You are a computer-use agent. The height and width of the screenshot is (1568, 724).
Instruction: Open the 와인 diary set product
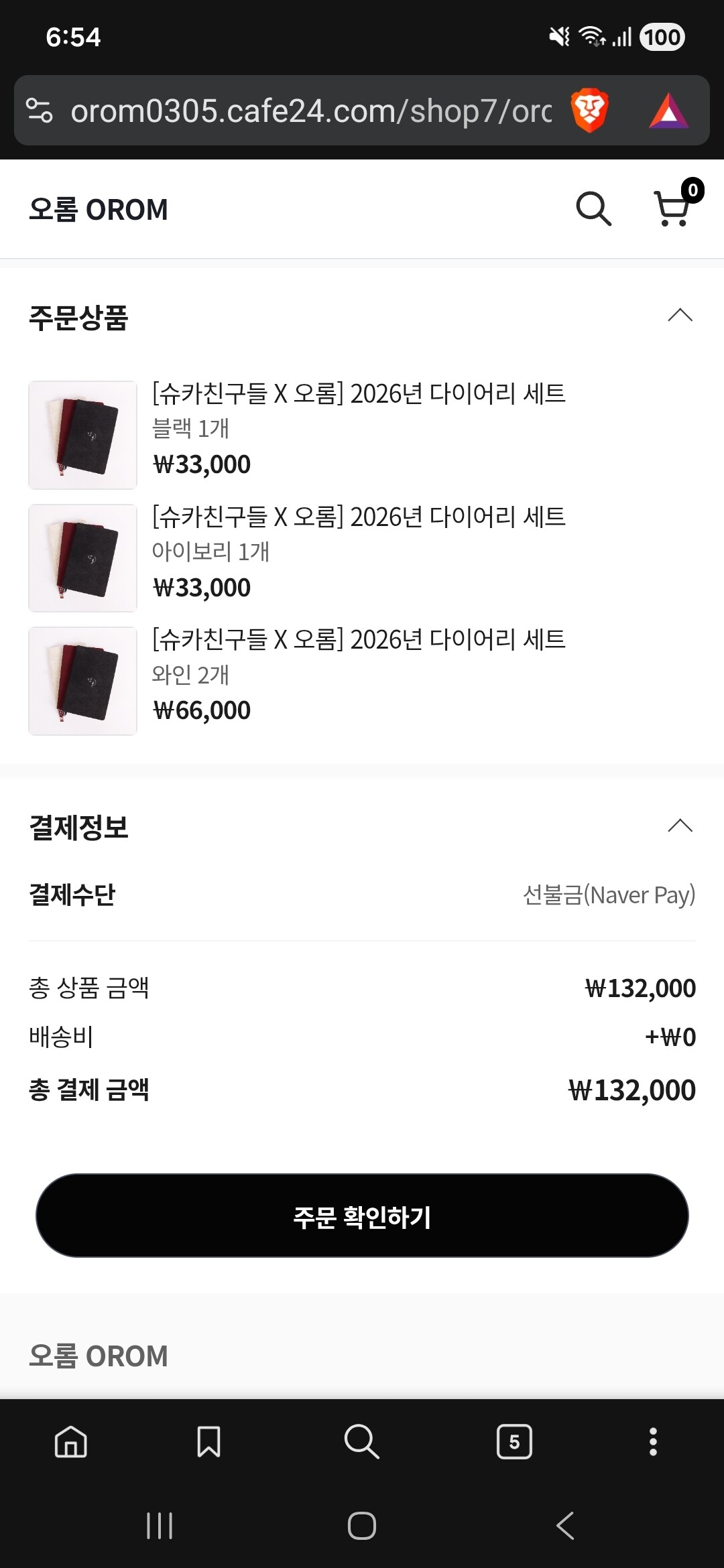coord(359,640)
